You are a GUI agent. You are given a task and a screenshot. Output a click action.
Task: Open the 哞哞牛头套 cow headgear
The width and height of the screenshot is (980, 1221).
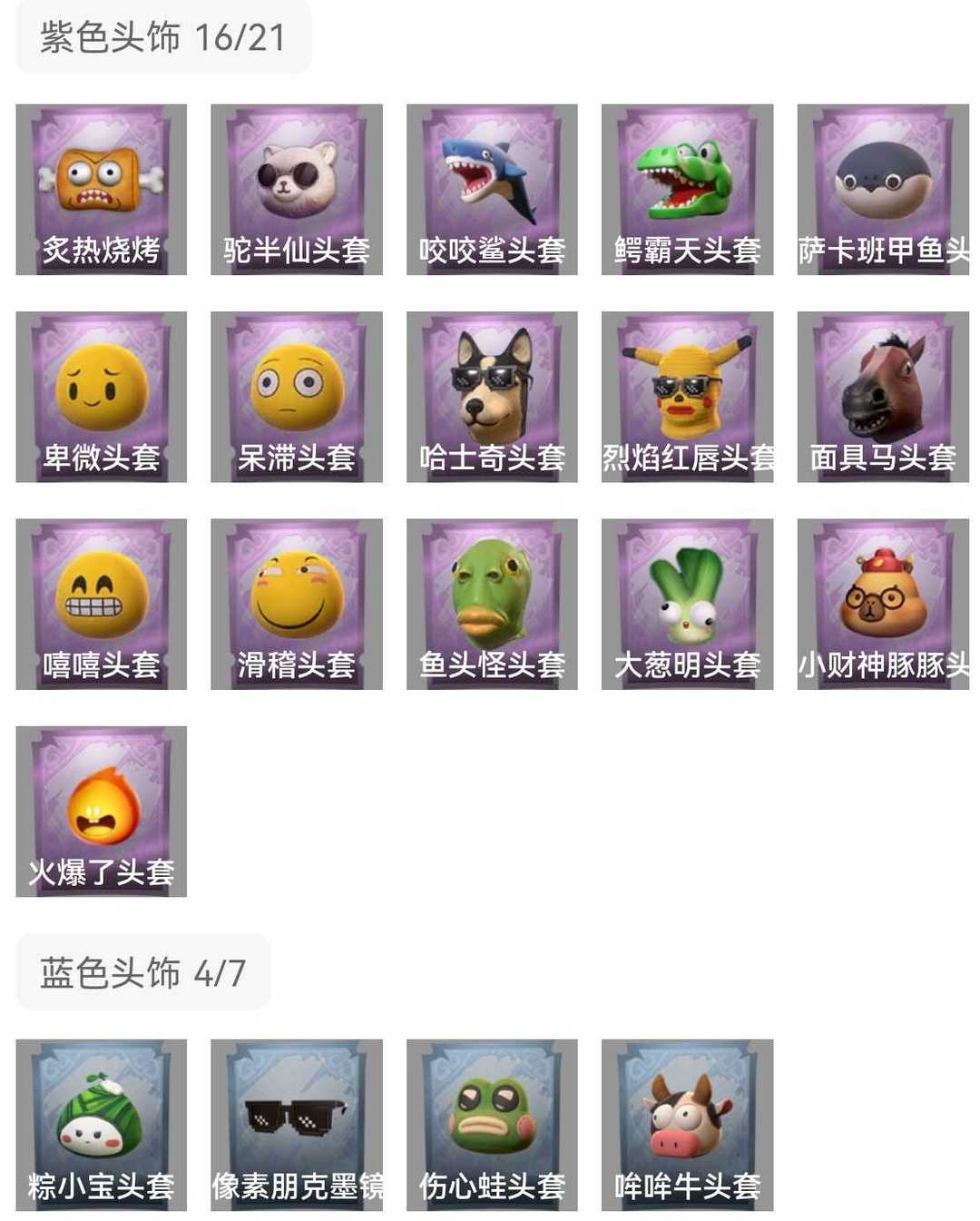point(687,1124)
